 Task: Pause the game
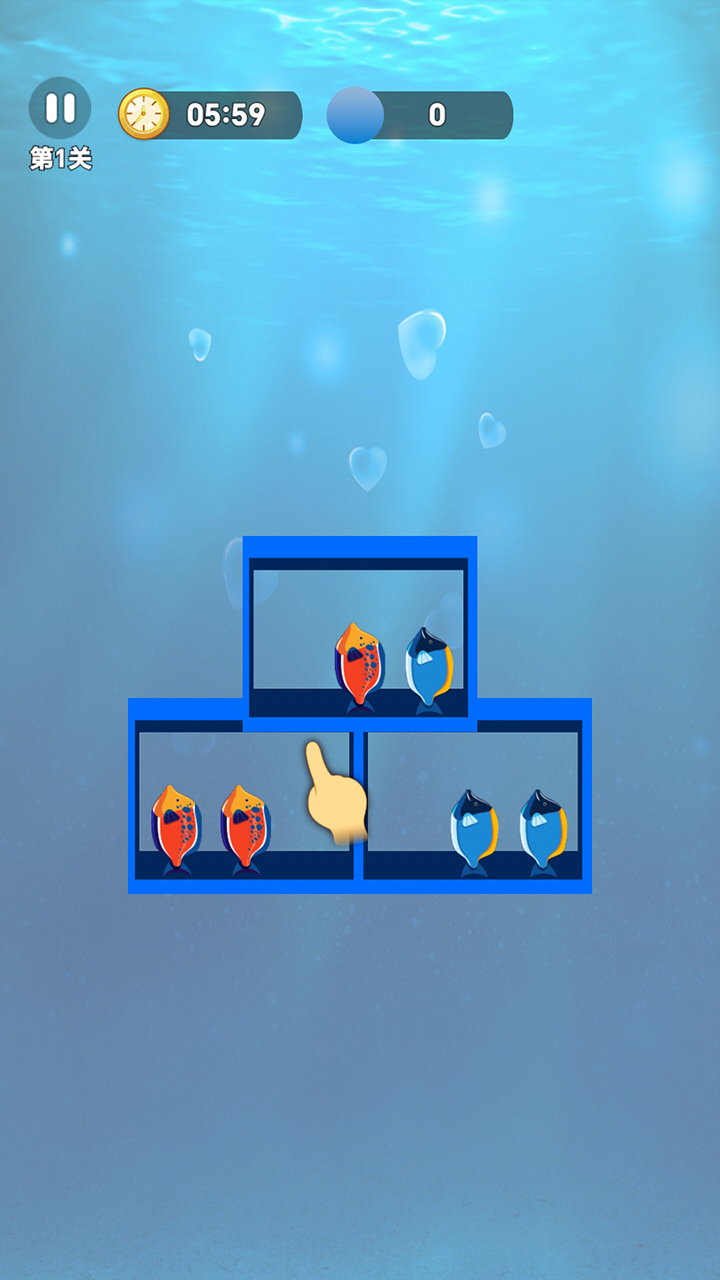[x=60, y=108]
